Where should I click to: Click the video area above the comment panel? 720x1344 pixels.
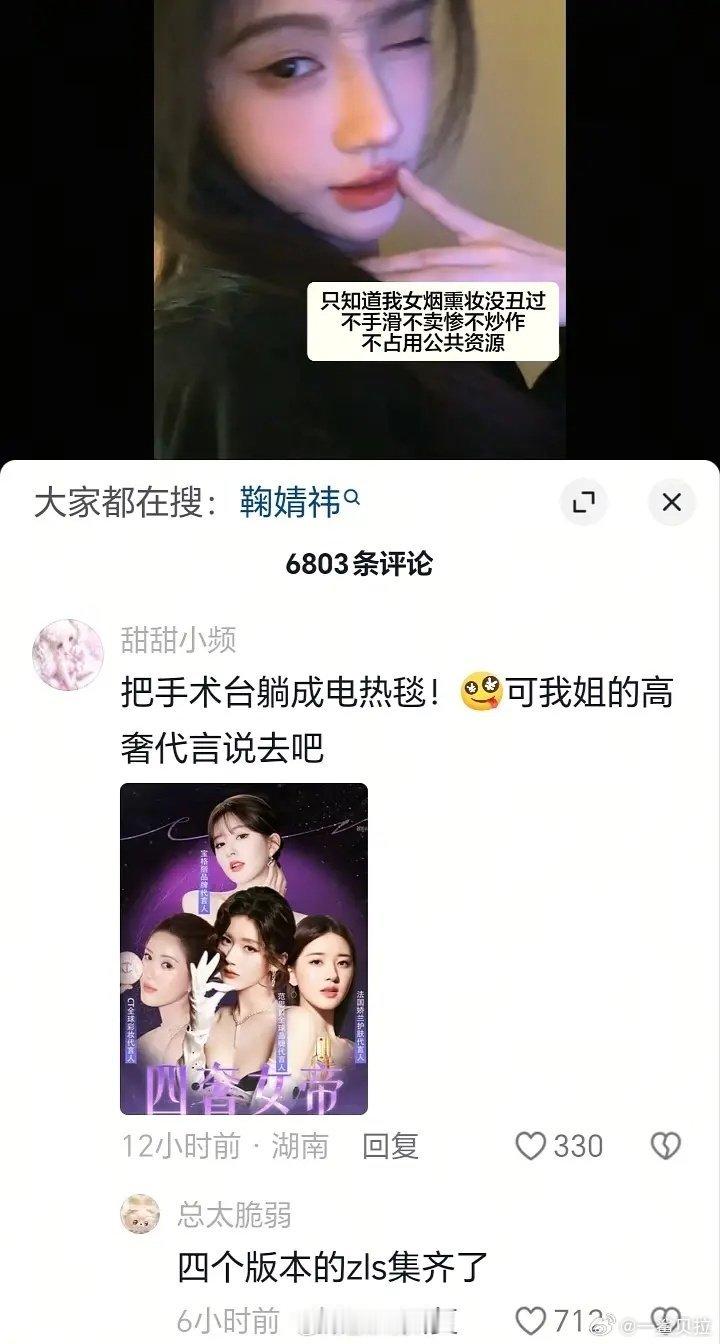pos(360,230)
